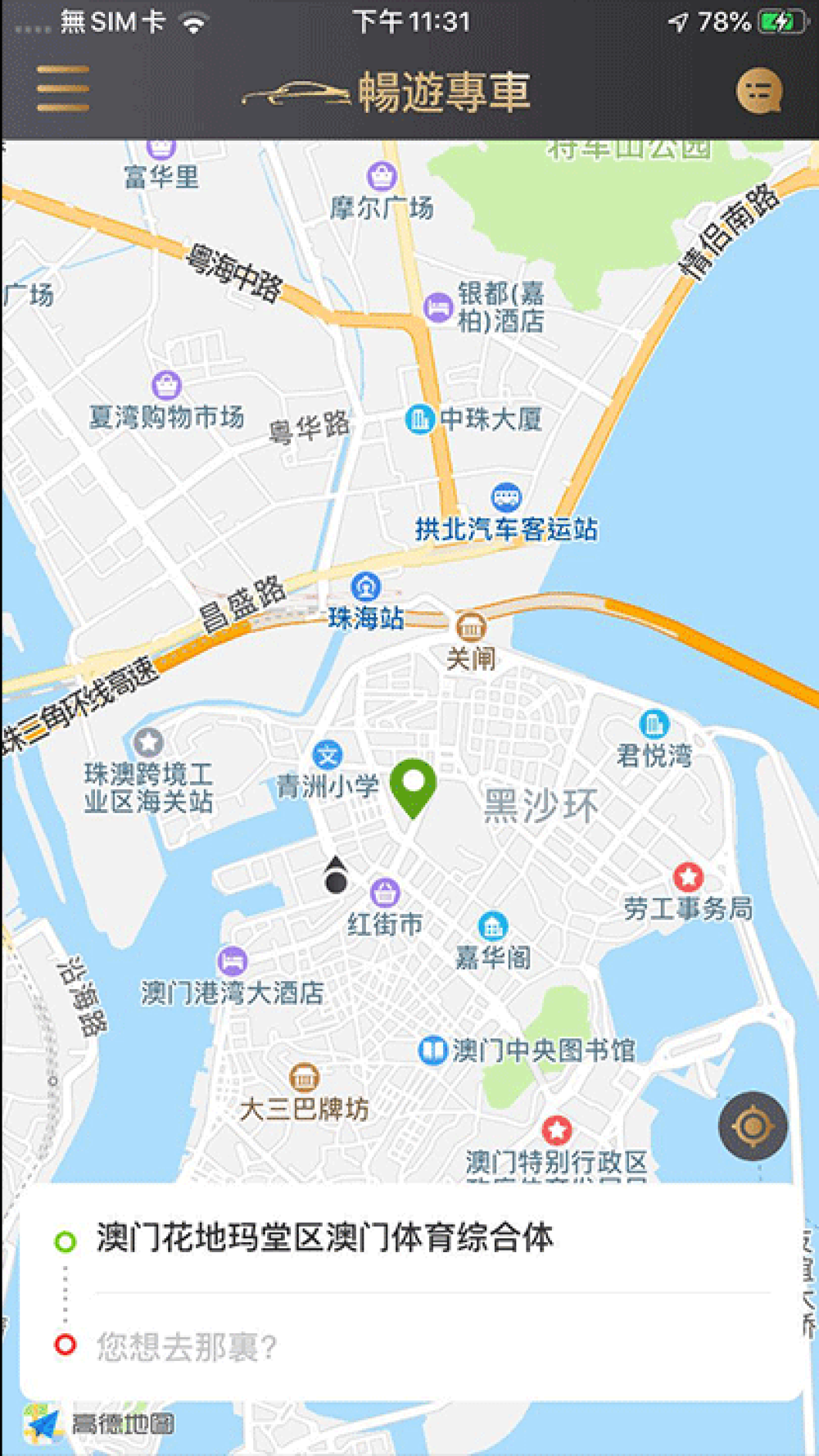Recenter map on current location

(x=752, y=1126)
